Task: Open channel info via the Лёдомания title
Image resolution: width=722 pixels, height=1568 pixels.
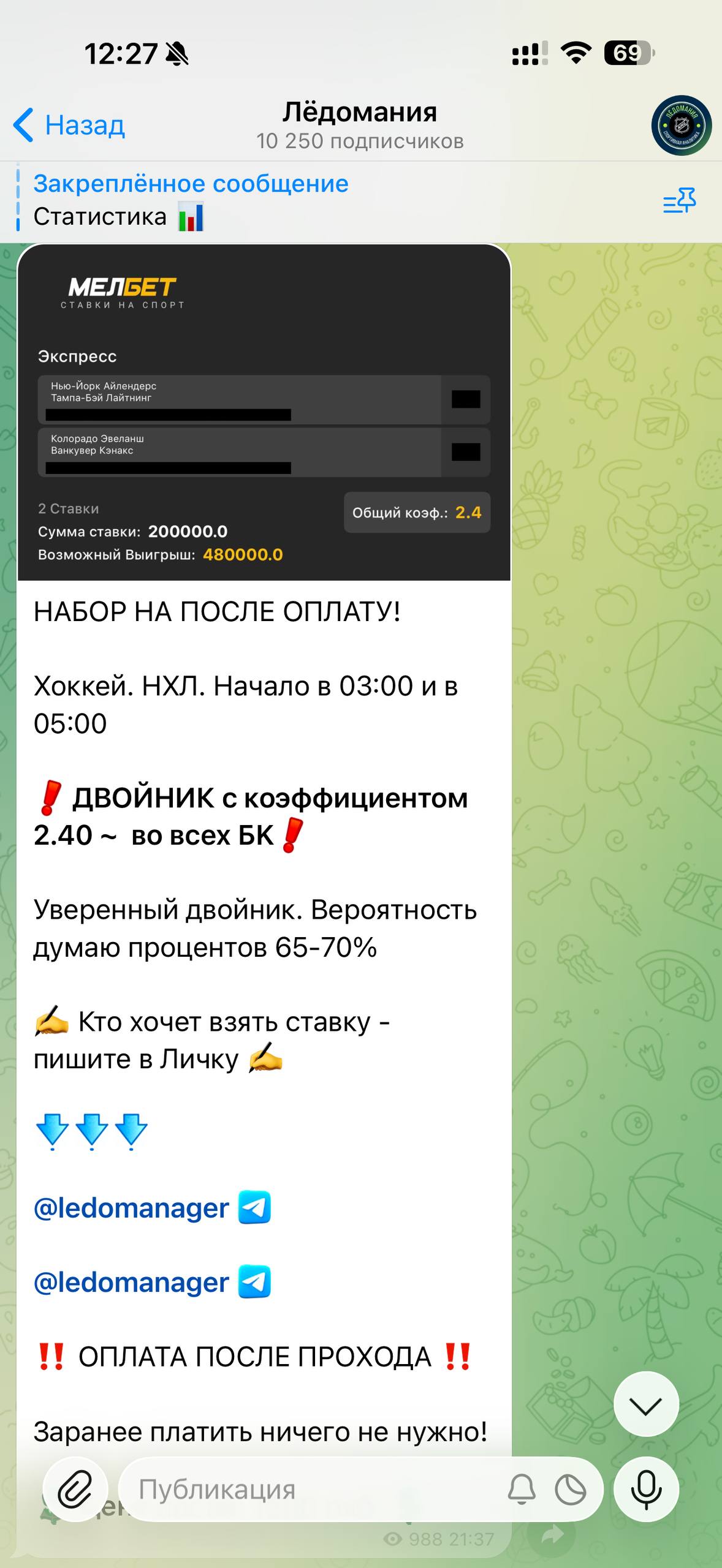Action: (360, 113)
